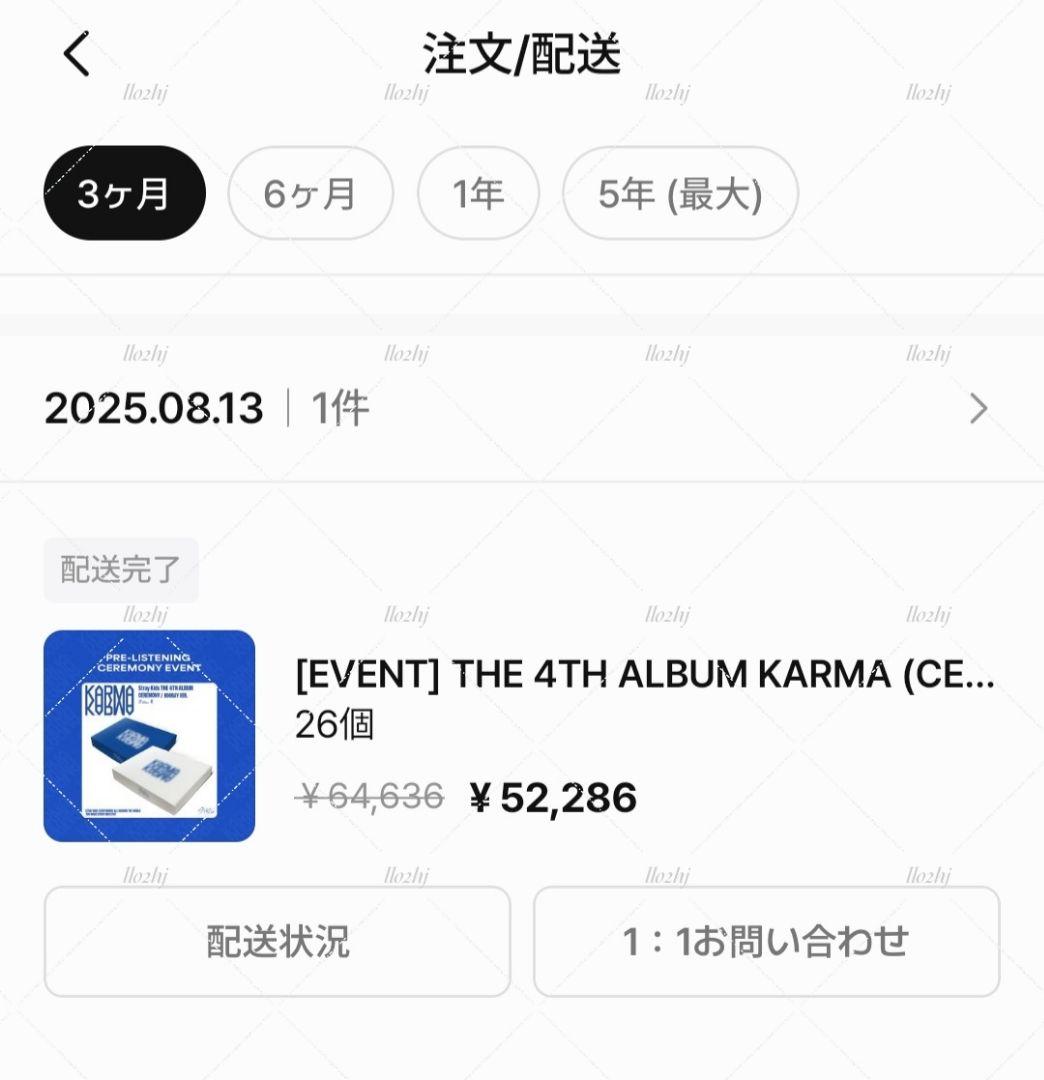This screenshot has height=1080, width=1044.
Task: Open order details from the summary row
Action: [x=520, y=408]
